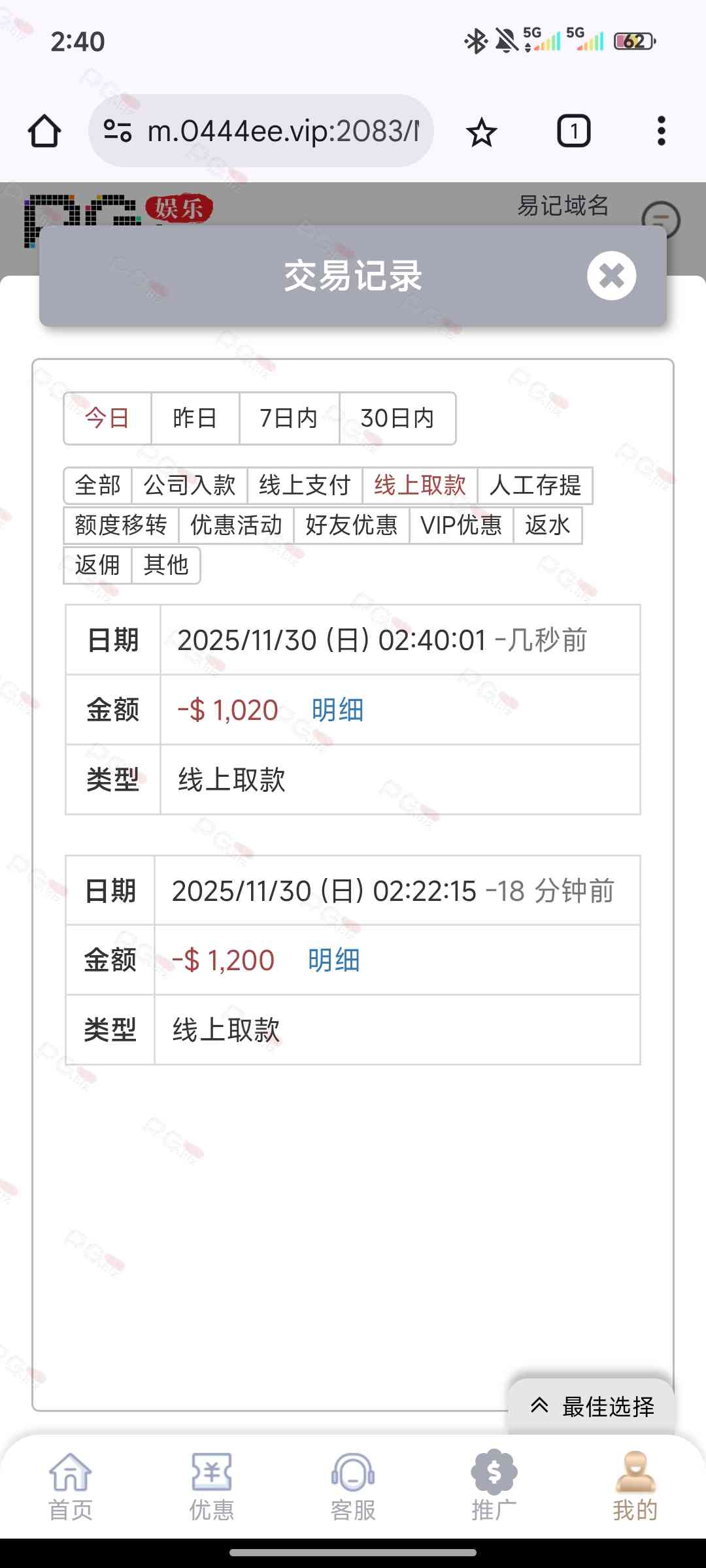Switch to the 7日内 range
706x1568 pixels.
point(289,418)
